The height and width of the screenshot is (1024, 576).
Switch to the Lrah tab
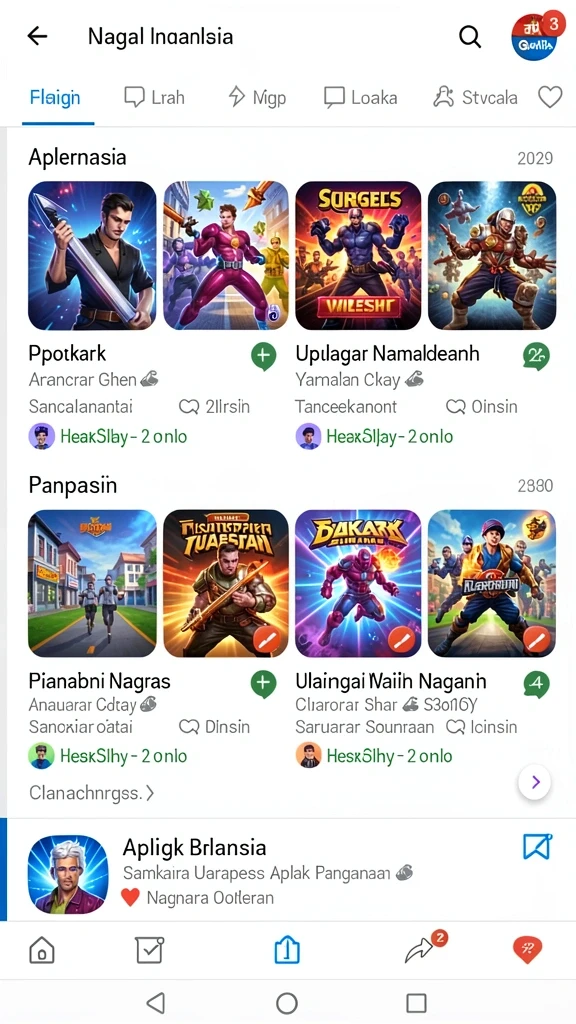[154, 98]
